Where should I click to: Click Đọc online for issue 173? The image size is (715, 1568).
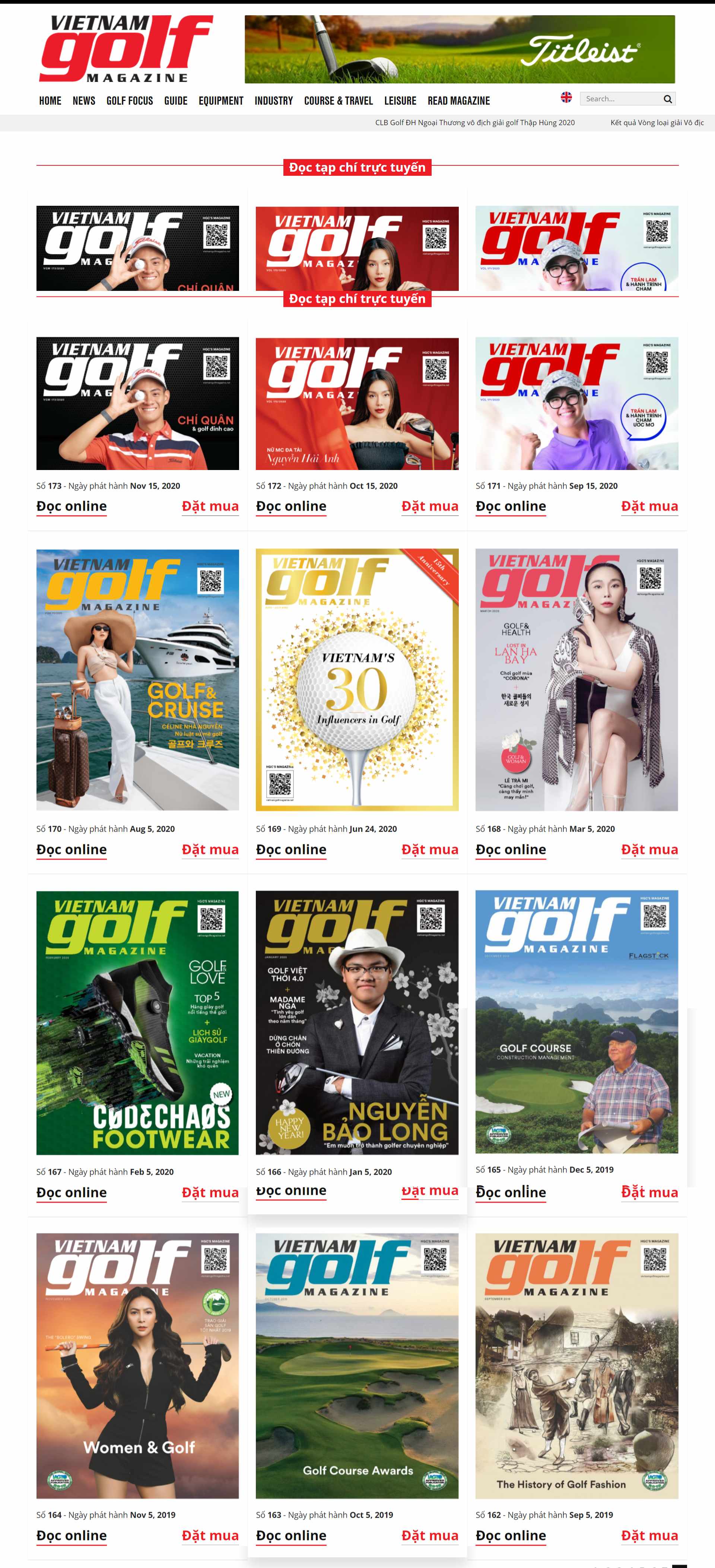(x=71, y=507)
